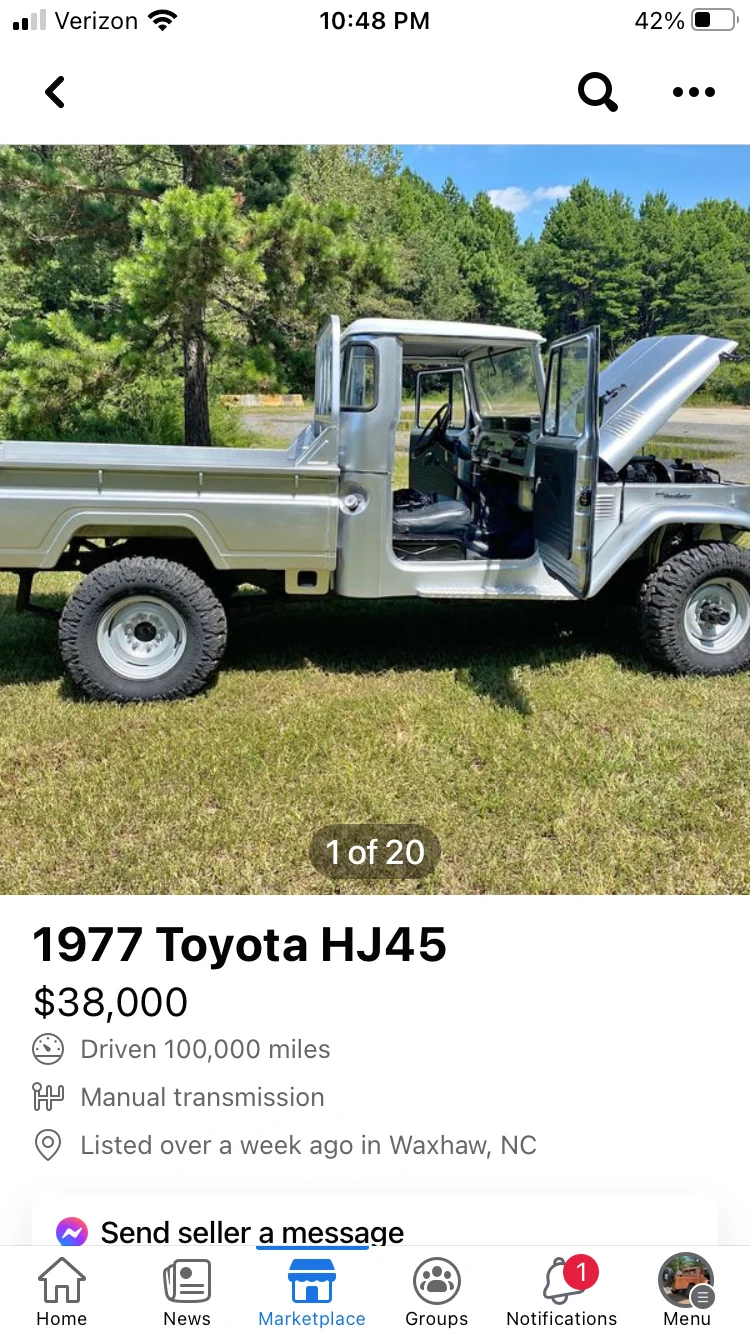750x1334 pixels.
Task: Select the Marketplace tab
Action: tap(312, 1291)
